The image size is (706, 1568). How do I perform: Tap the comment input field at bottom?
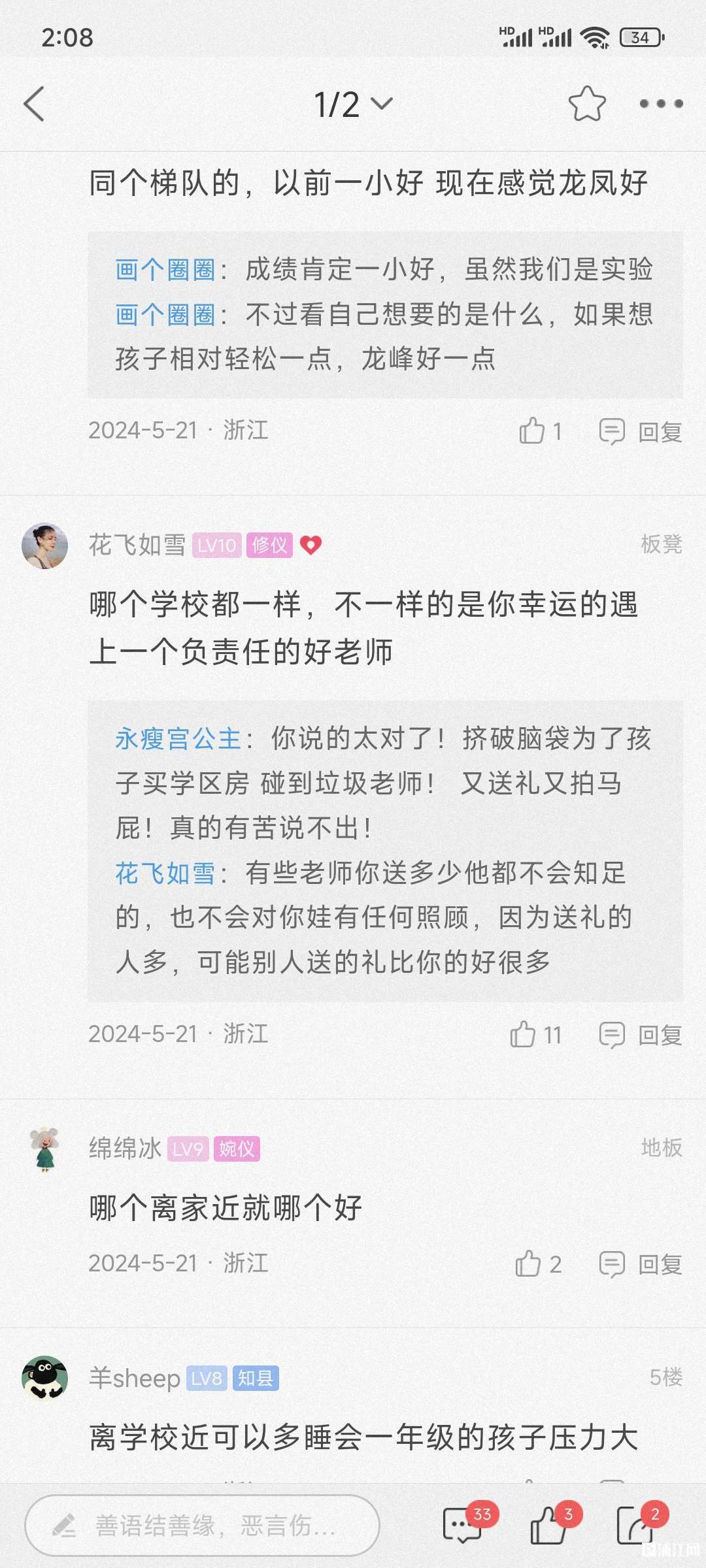pyautogui.click(x=203, y=1526)
